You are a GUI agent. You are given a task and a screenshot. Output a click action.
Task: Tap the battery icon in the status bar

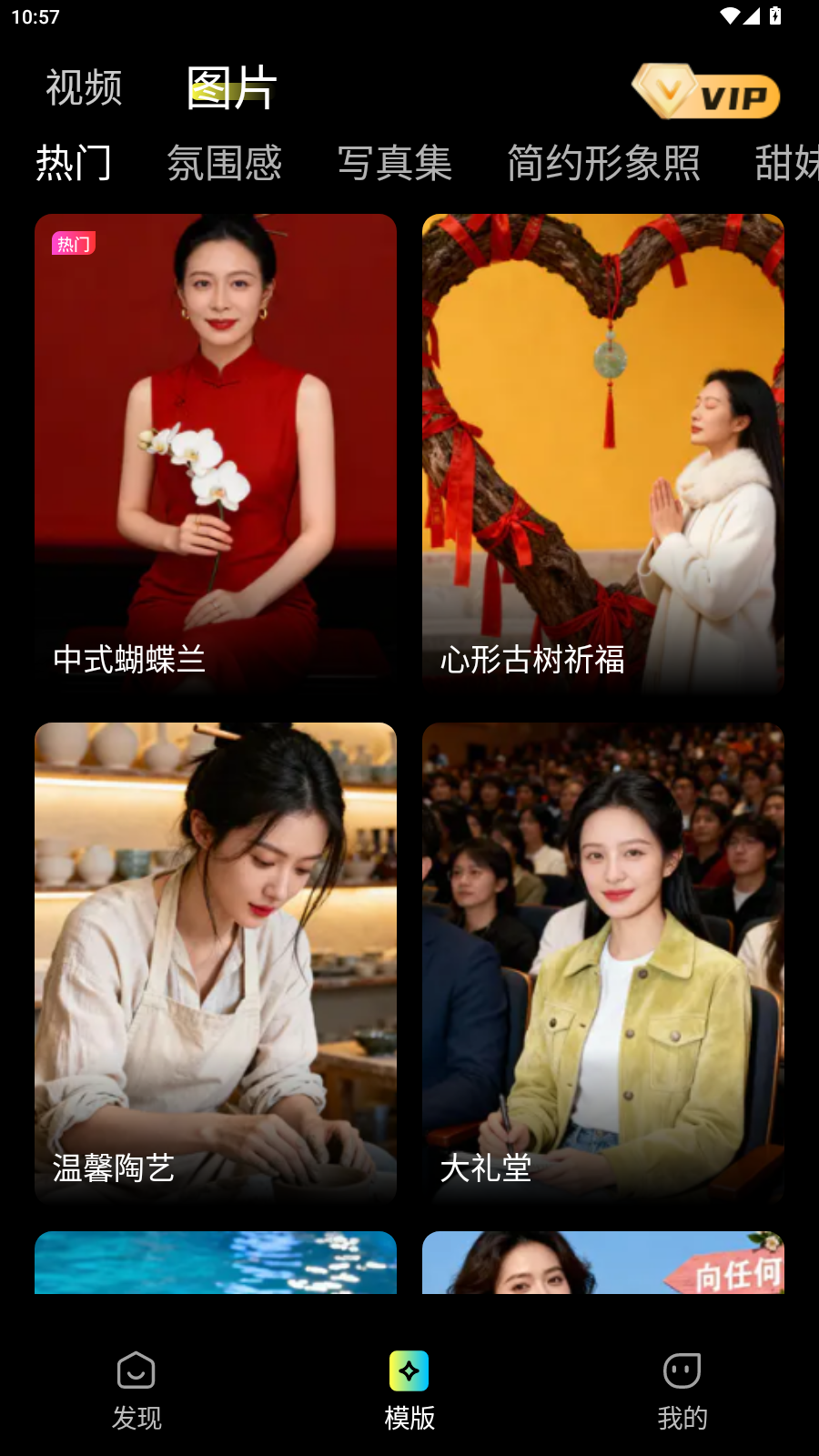coord(776,15)
